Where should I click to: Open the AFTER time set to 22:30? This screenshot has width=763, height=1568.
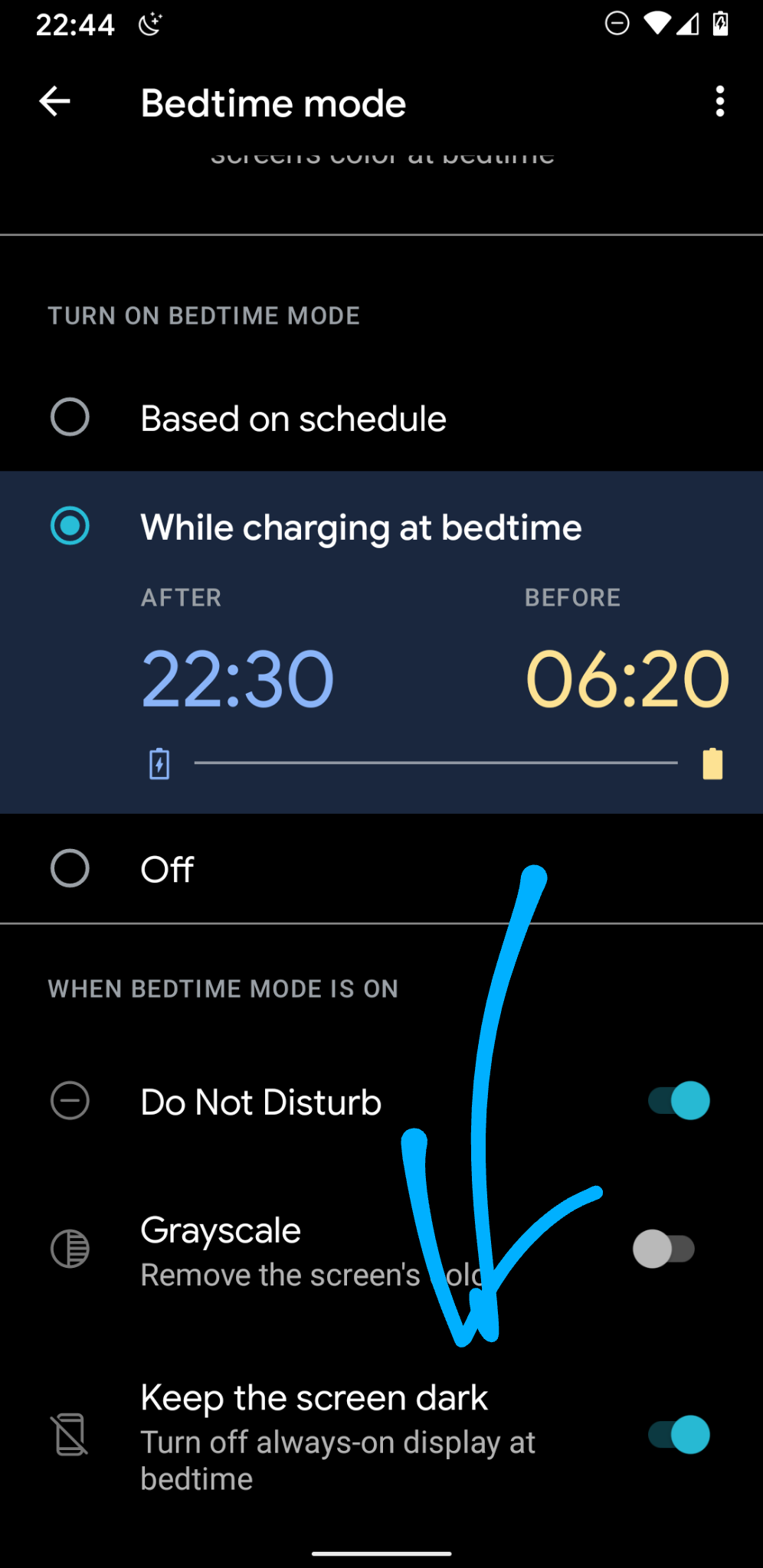tap(237, 677)
